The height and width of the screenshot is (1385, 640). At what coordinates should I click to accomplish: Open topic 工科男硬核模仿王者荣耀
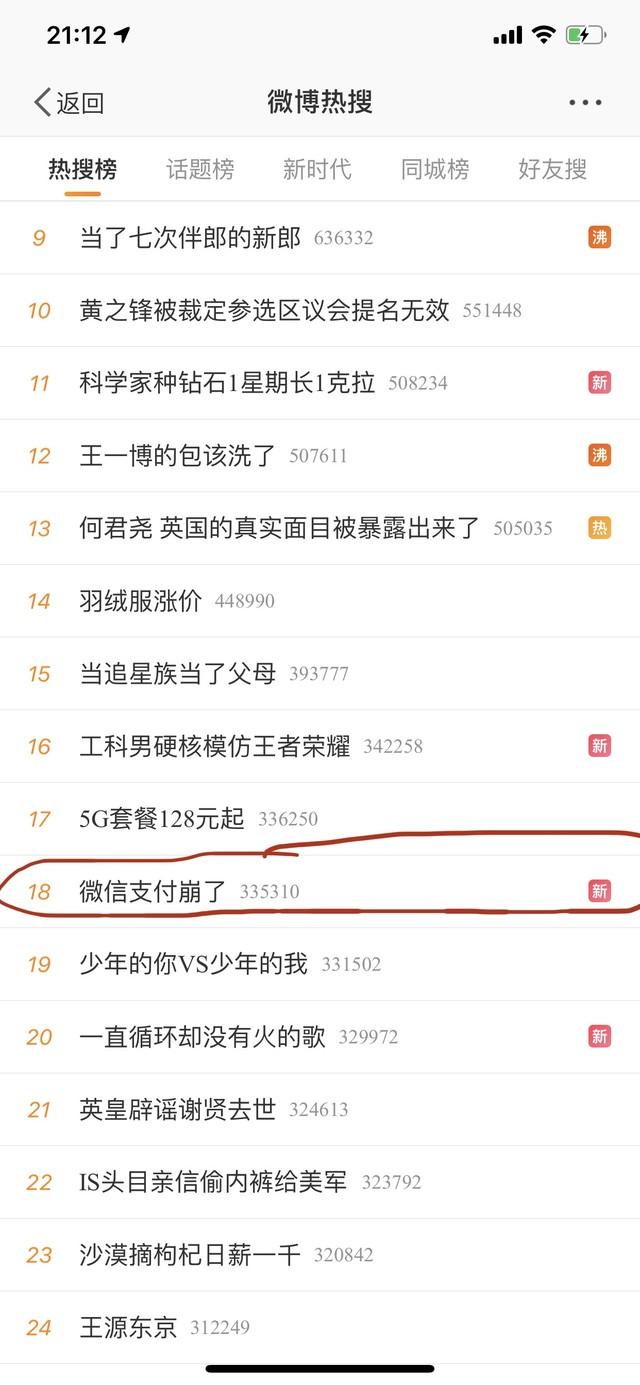coord(215,746)
